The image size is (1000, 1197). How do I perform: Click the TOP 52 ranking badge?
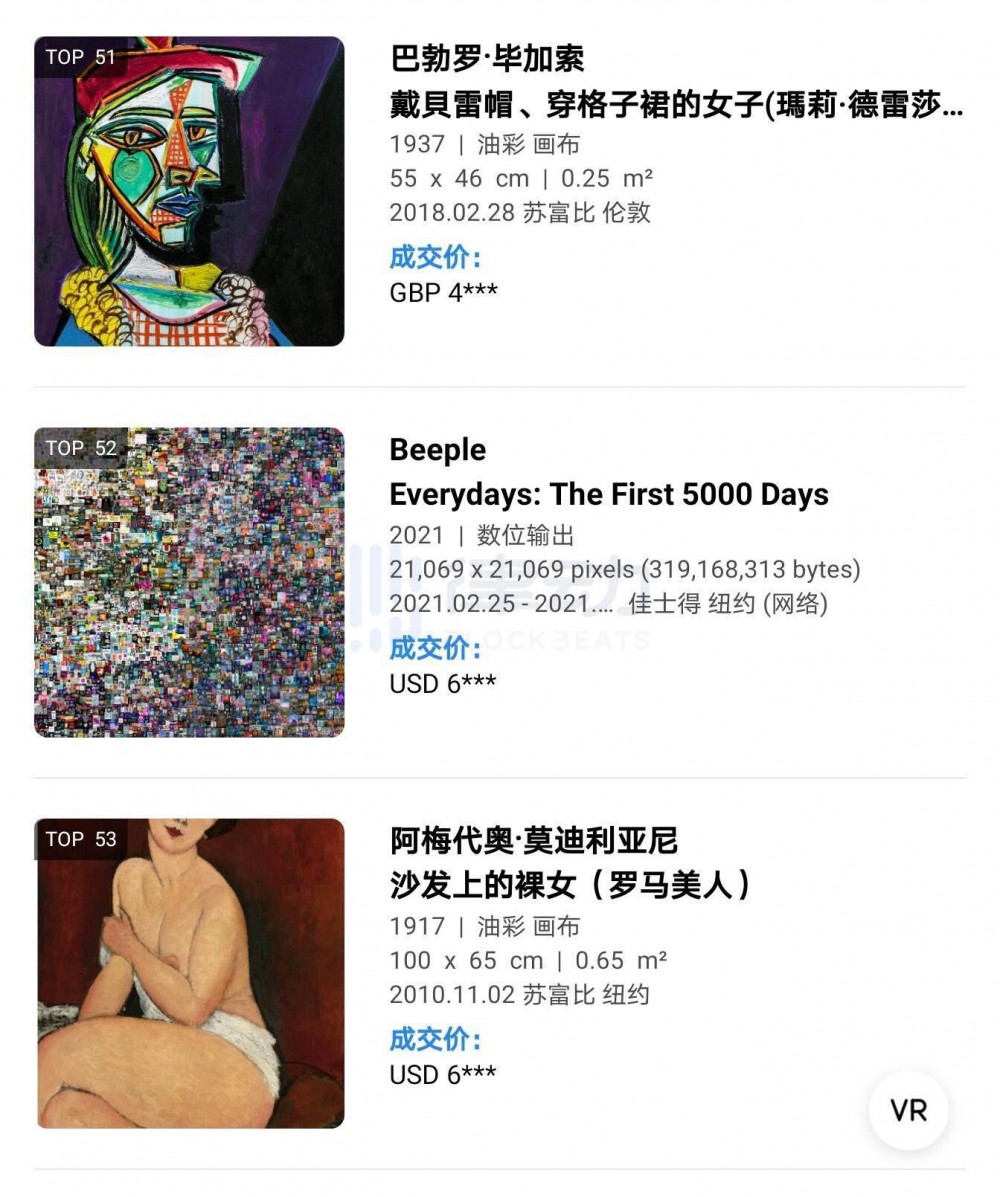click(82, 448)
